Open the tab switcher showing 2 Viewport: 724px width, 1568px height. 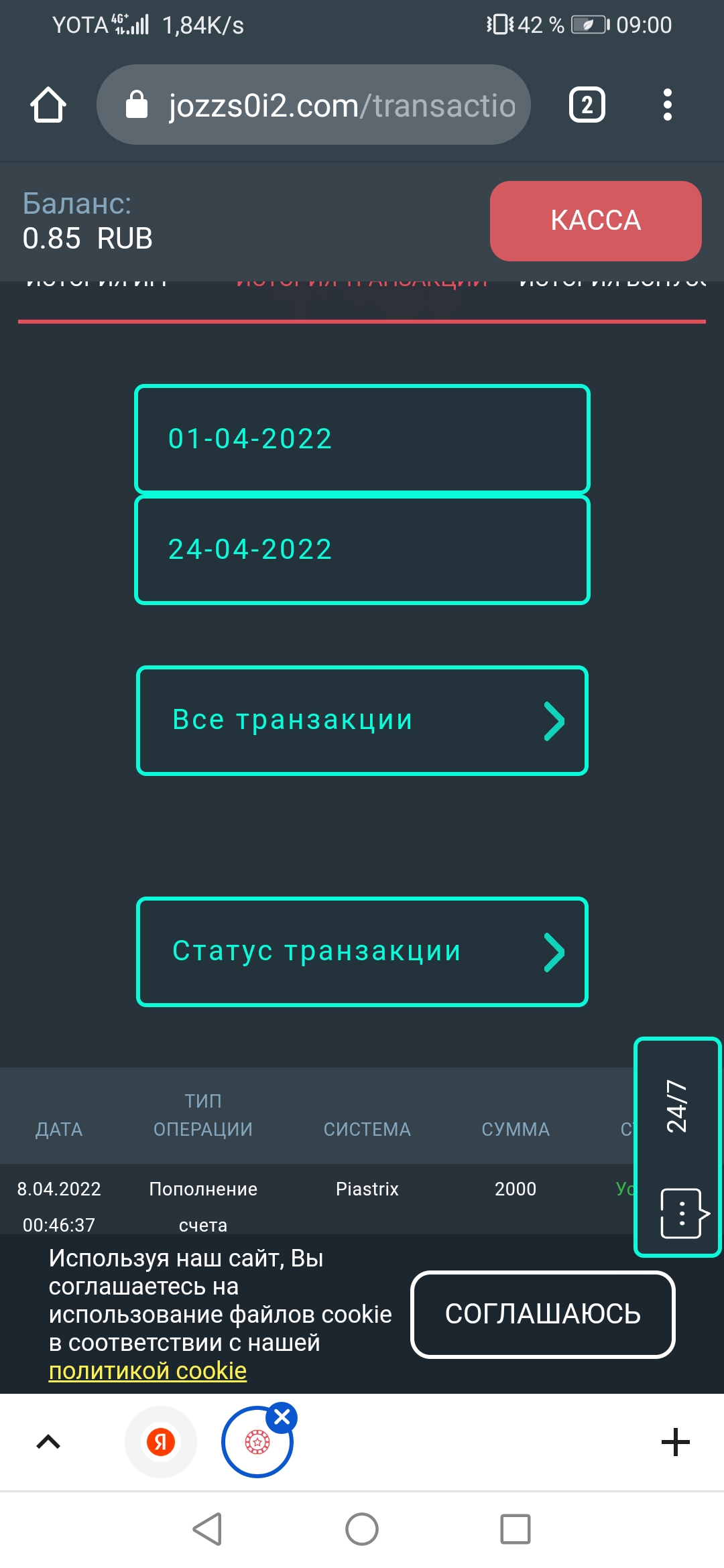pyautogui.click(x=587, y=105)
